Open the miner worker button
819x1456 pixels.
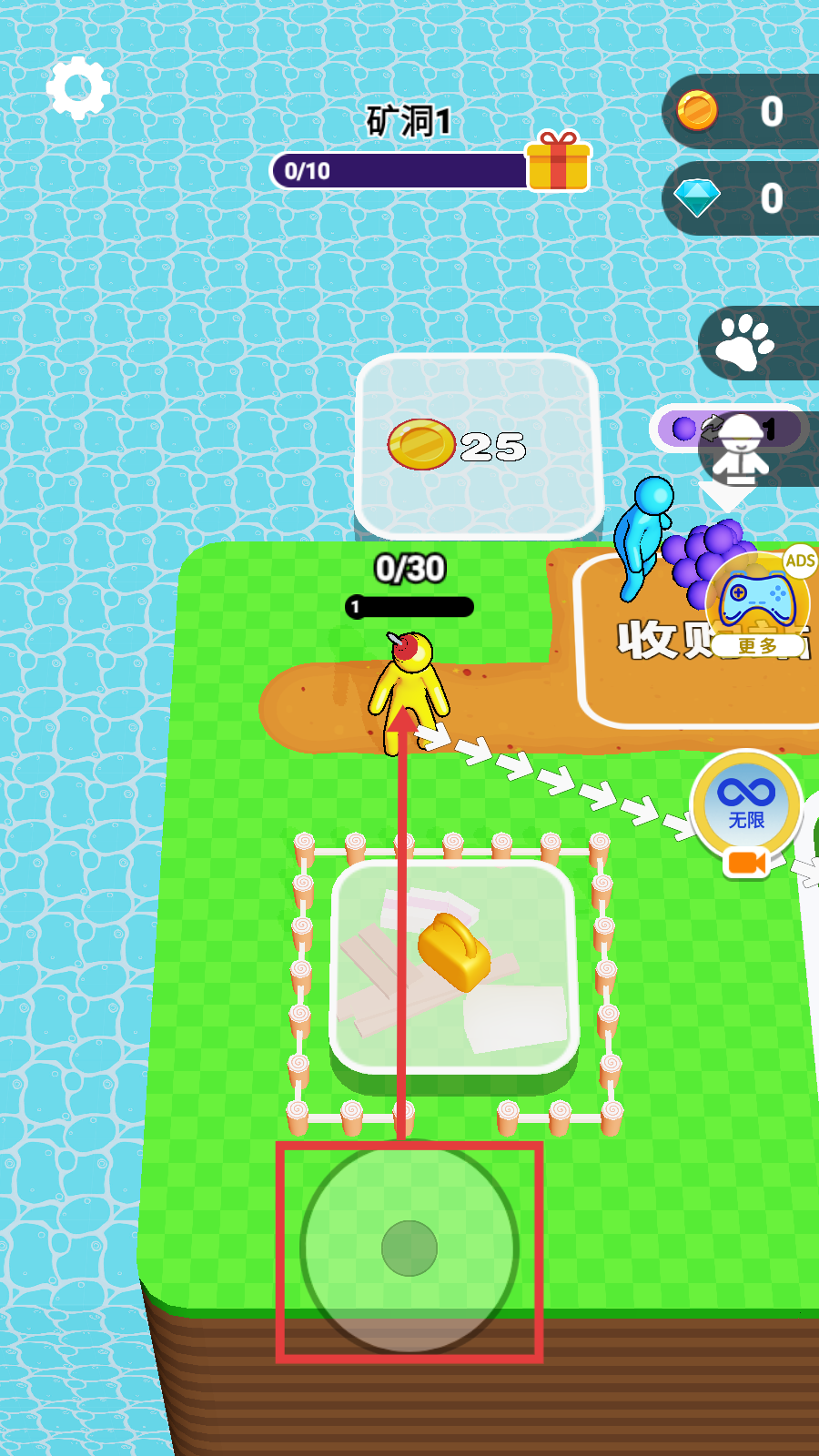(x=743, y=450)
